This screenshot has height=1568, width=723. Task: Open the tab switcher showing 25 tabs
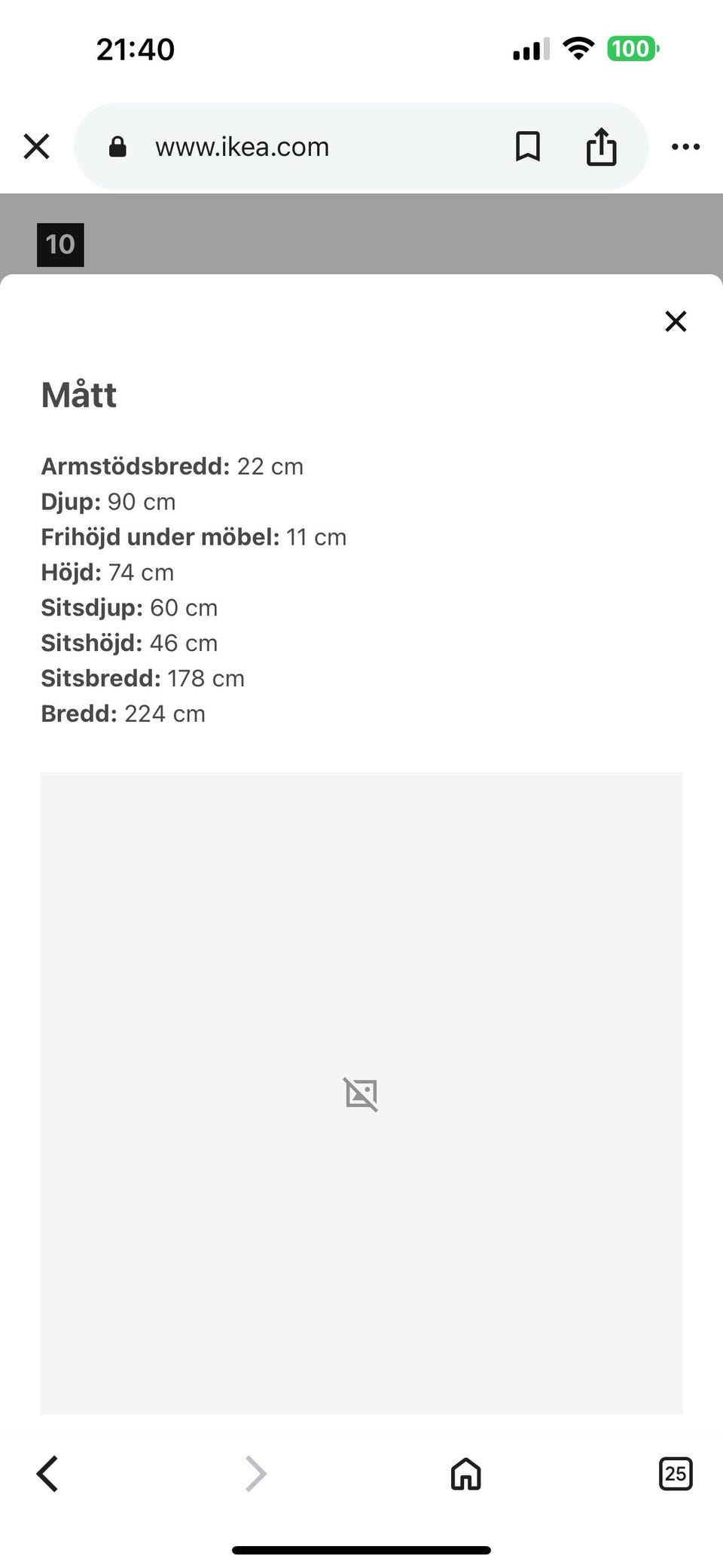(676, 1475)
